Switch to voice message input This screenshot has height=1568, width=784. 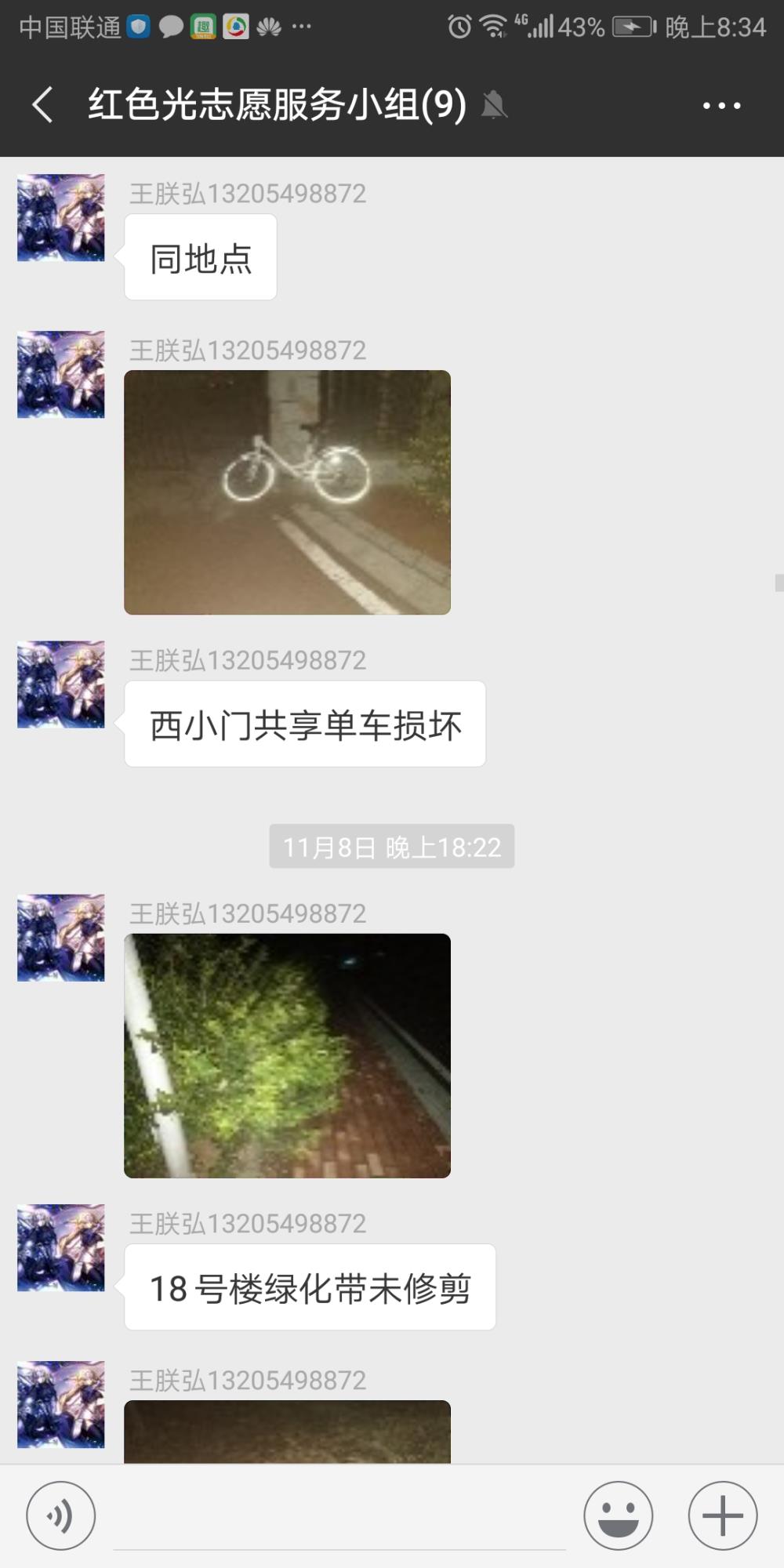[61, 1515]
